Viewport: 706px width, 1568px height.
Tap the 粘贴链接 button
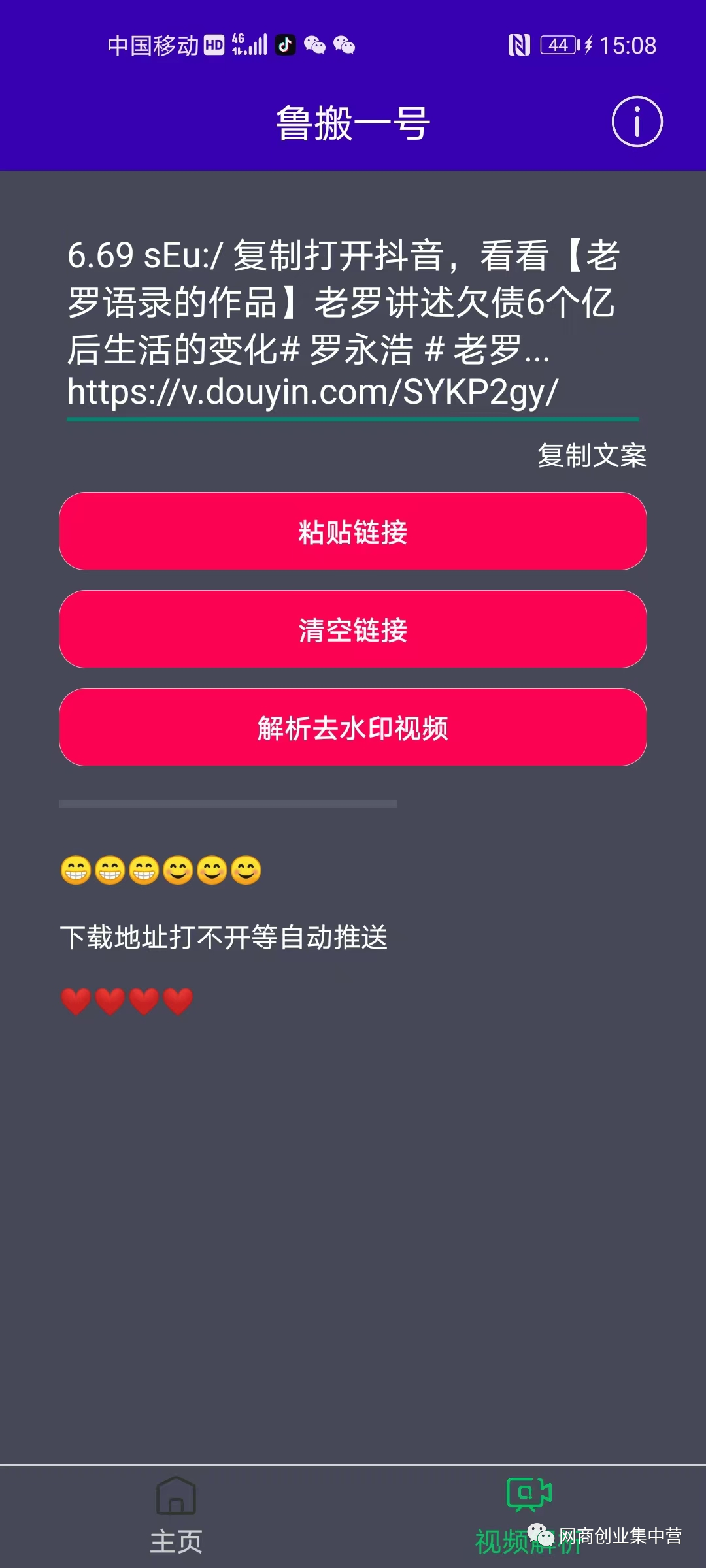tap(353, 531)
